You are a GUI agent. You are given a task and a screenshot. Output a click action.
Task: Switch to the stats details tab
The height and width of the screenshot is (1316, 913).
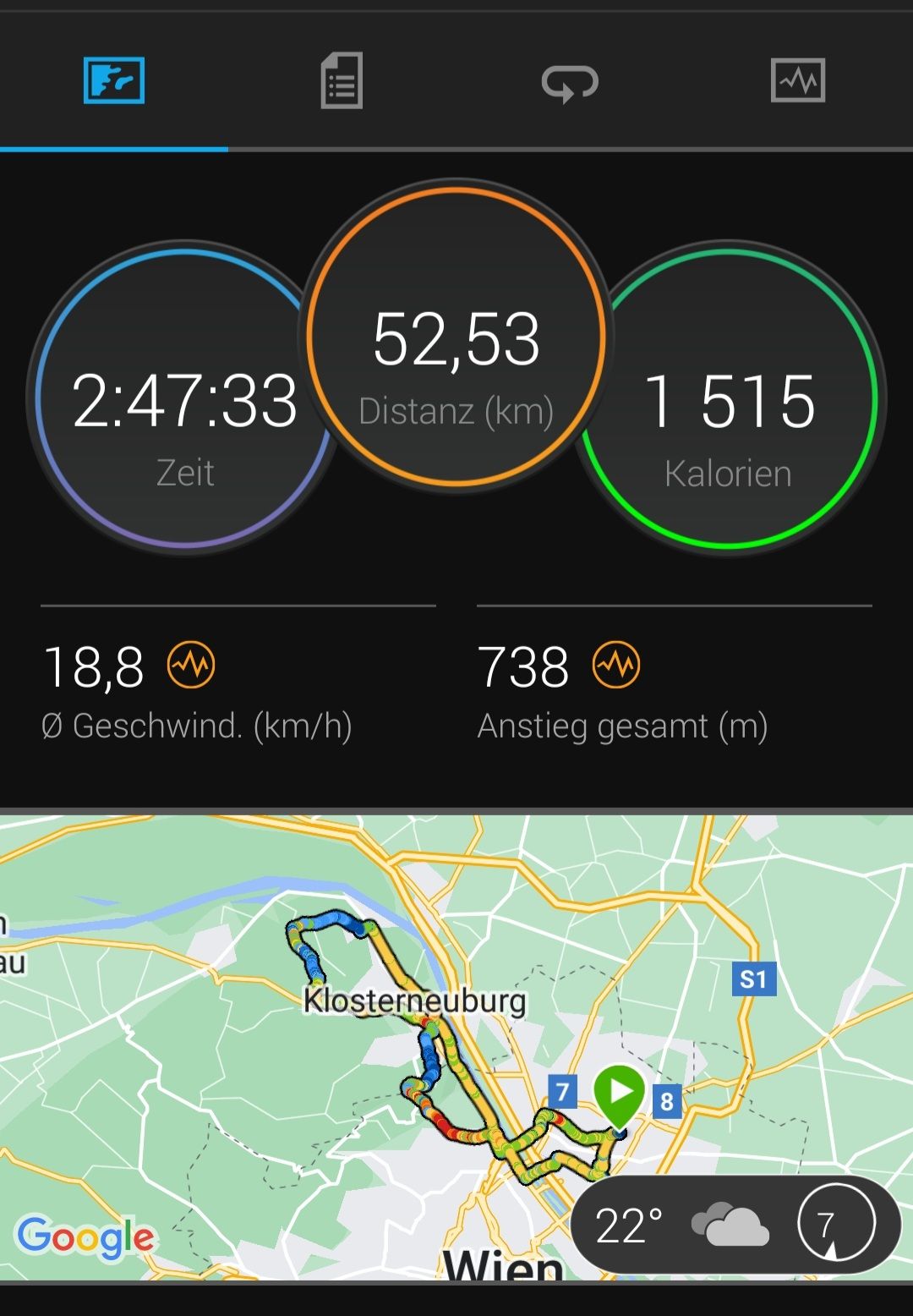pos(342,81)
